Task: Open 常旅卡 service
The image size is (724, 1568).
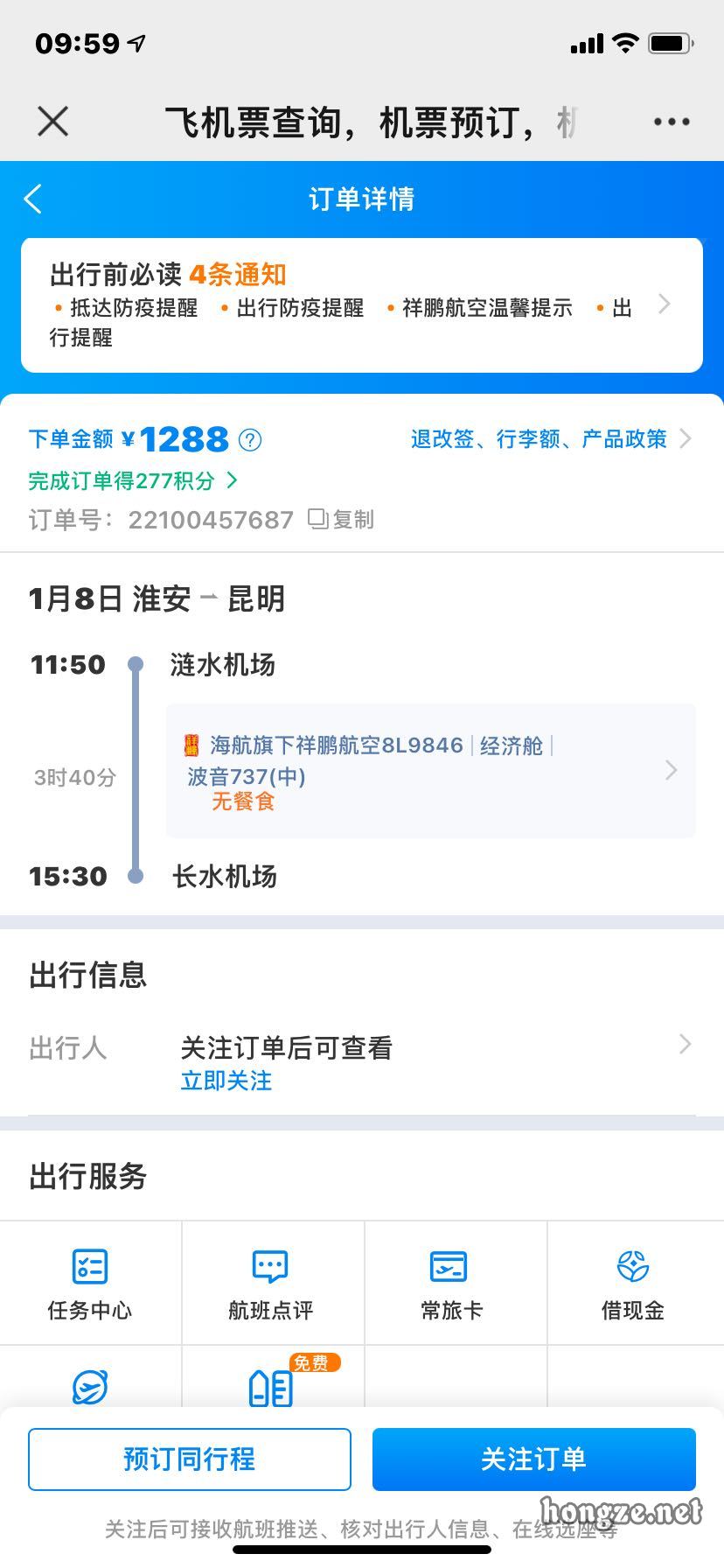Action: click(450, 1283)
